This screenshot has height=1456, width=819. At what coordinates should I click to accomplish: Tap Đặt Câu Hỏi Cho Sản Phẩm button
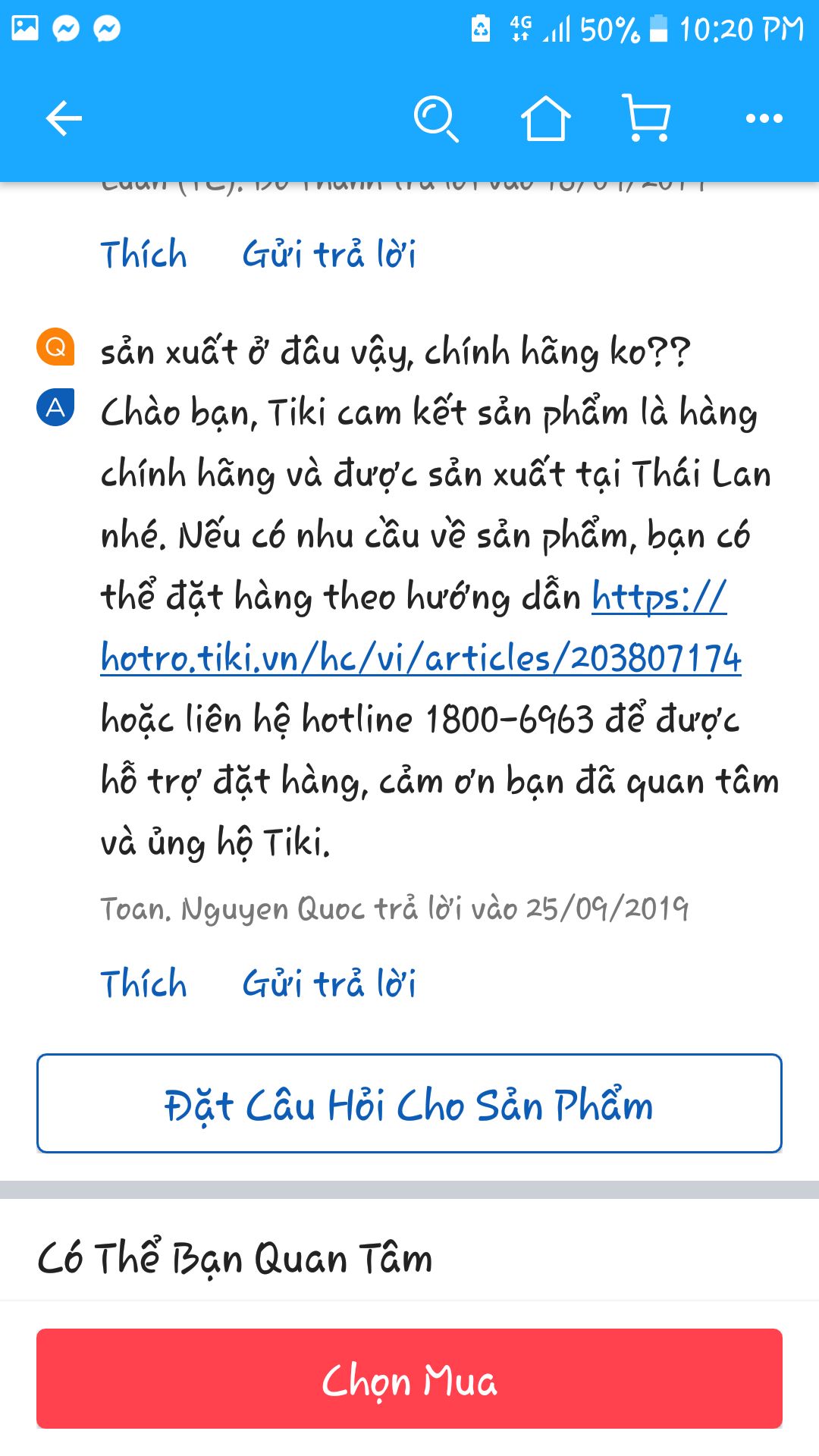pos(409,1106)
